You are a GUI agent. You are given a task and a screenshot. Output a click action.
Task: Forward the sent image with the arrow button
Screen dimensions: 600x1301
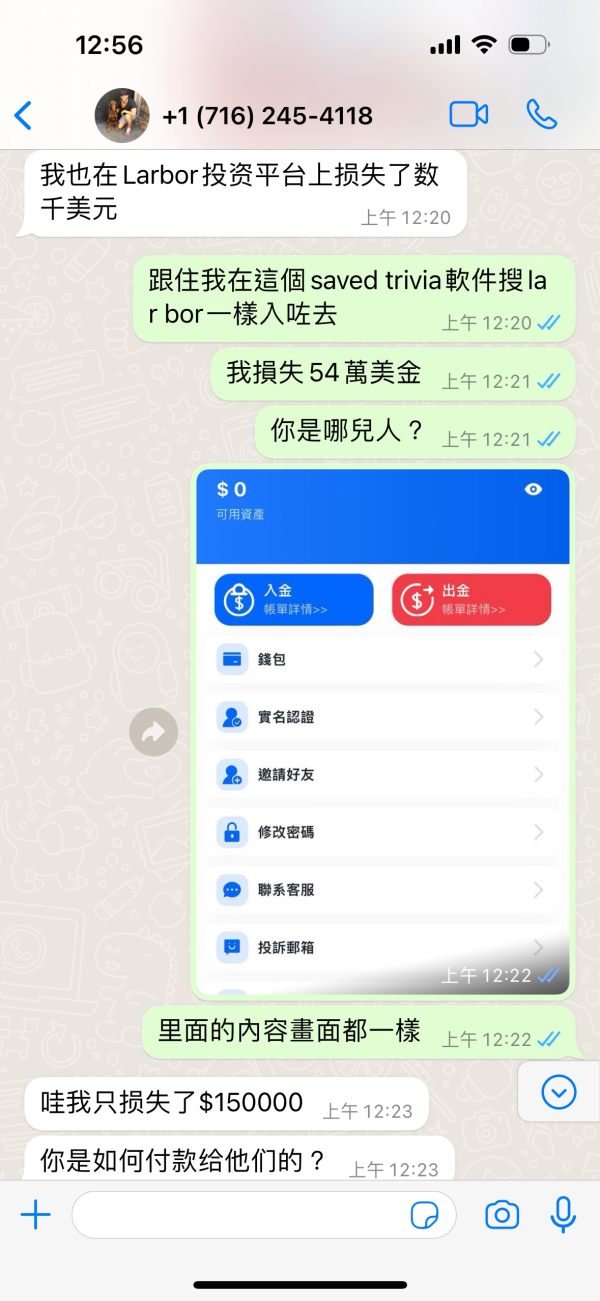[153, 733]
